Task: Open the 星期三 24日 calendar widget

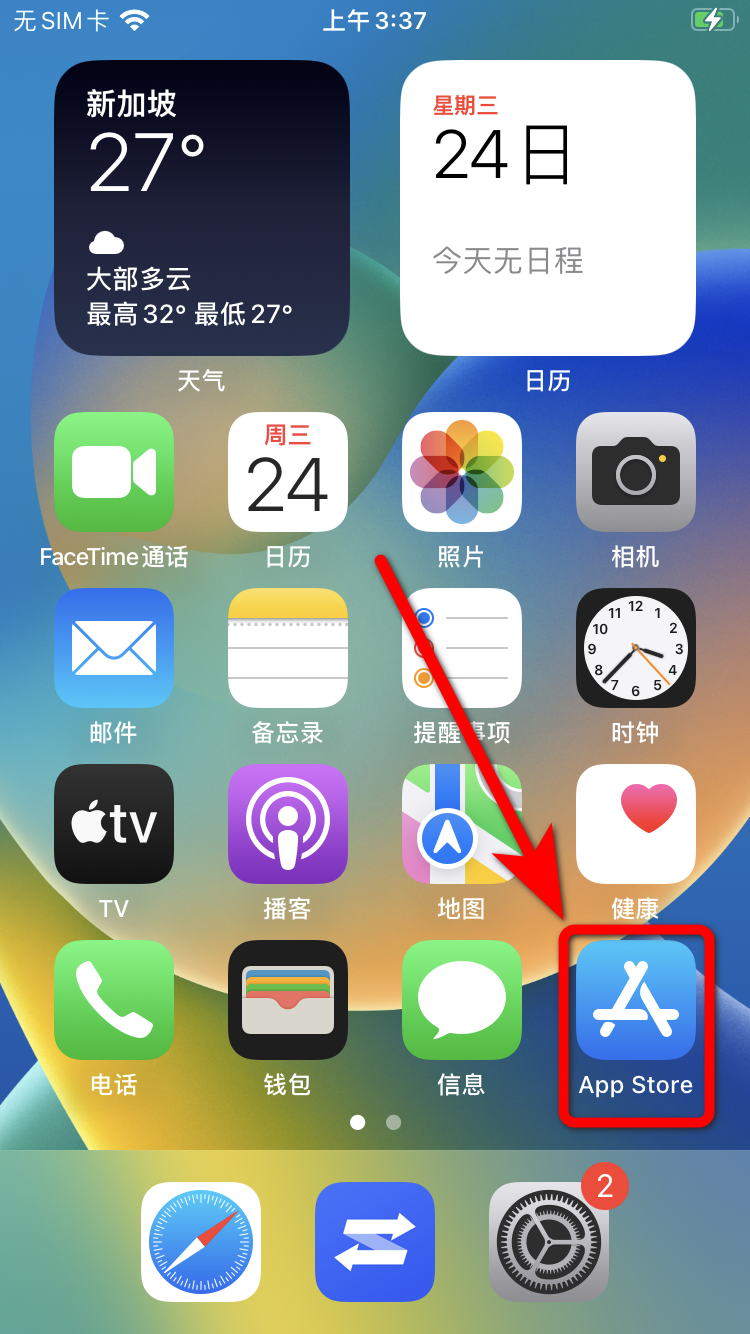Action: (x=548, y=208)
